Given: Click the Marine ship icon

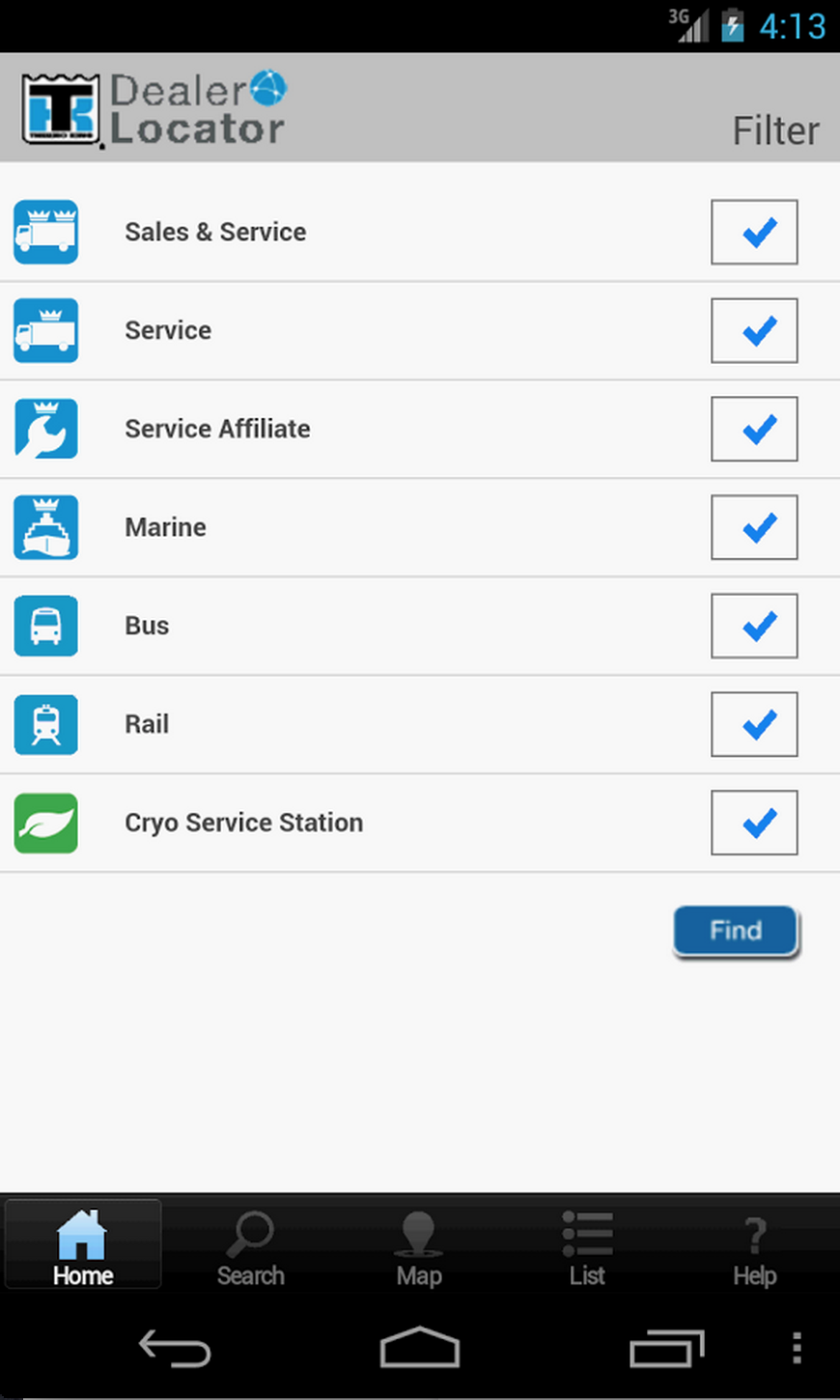Looking at the screenshot, I should point(45,527).
